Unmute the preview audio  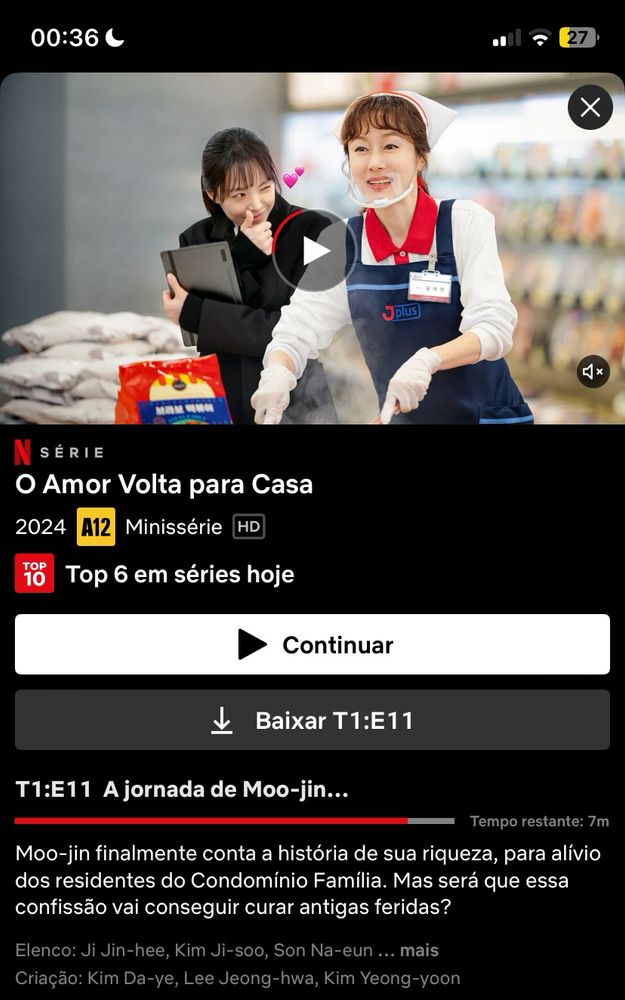[x=593, y=372]
